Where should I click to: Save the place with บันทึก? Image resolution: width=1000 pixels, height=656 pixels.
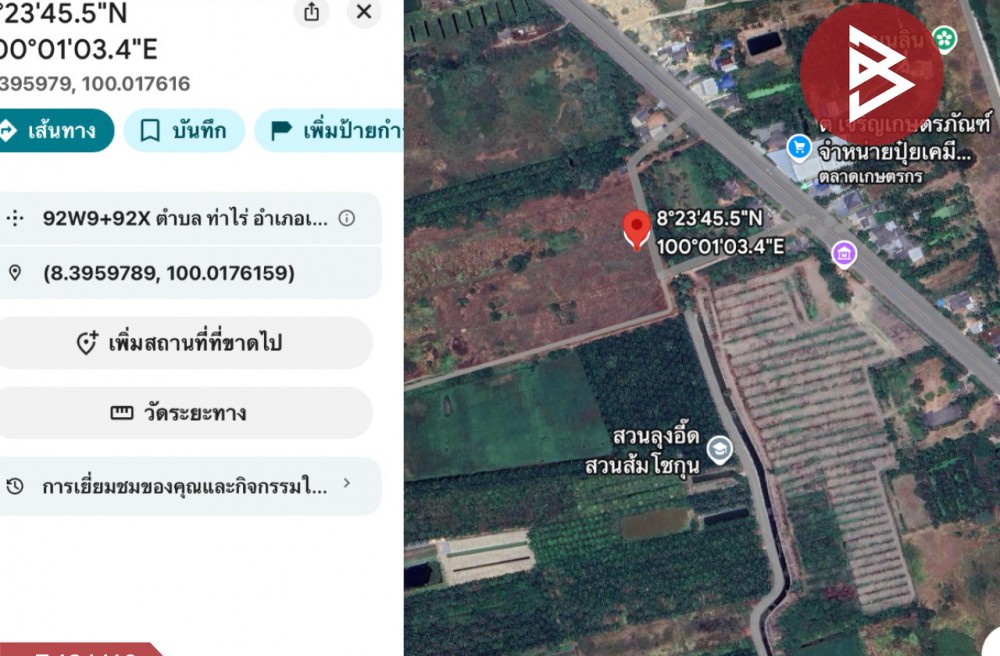tap(184, 130)
